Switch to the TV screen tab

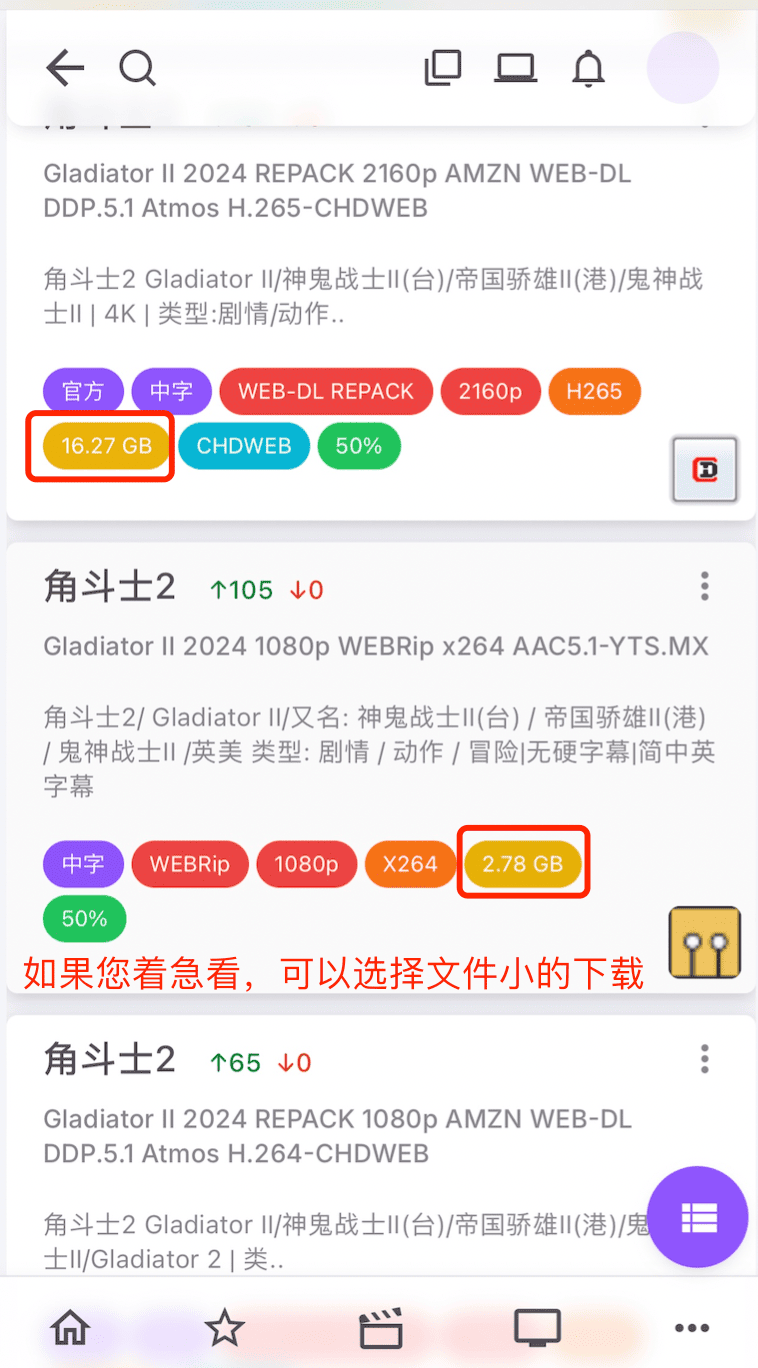pos(537,1328)
